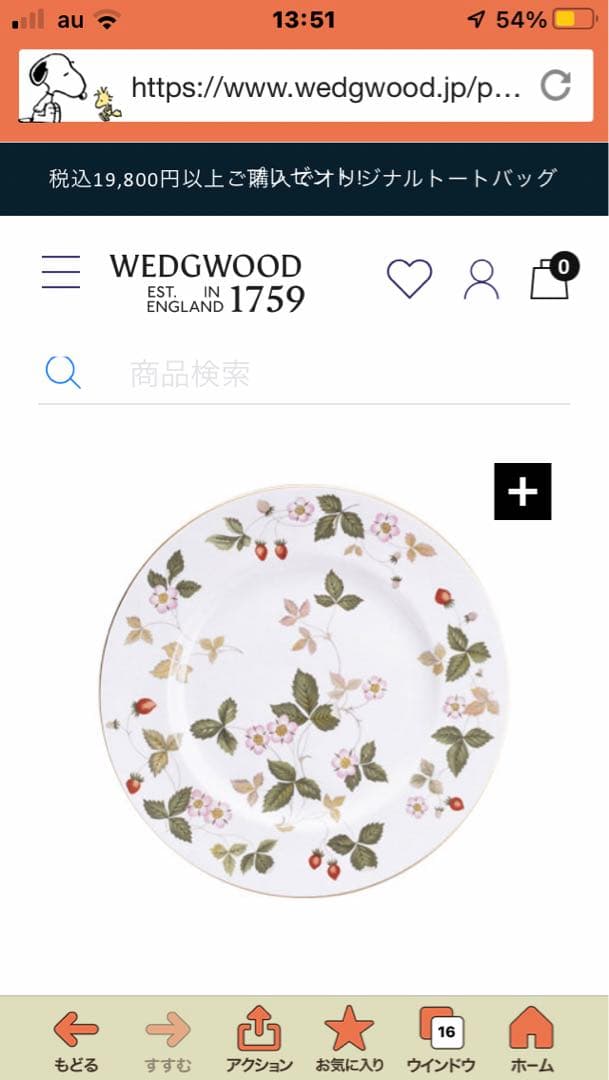The width and height of the screenshot is (609, 1080).
Task: Tap the magnifier search icon
Action: click(x=63, y=373)
